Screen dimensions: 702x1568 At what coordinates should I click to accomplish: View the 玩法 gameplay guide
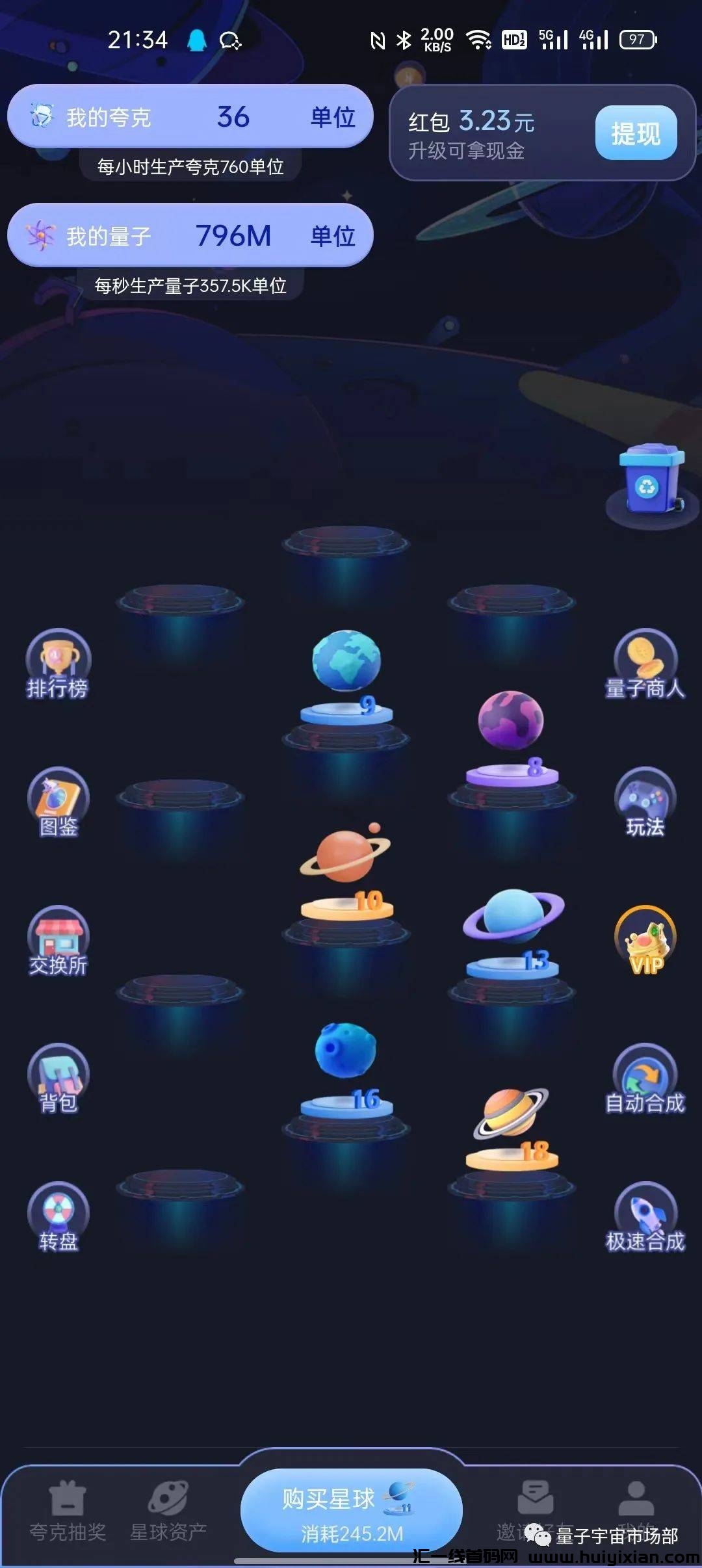(x=645, y=802)
